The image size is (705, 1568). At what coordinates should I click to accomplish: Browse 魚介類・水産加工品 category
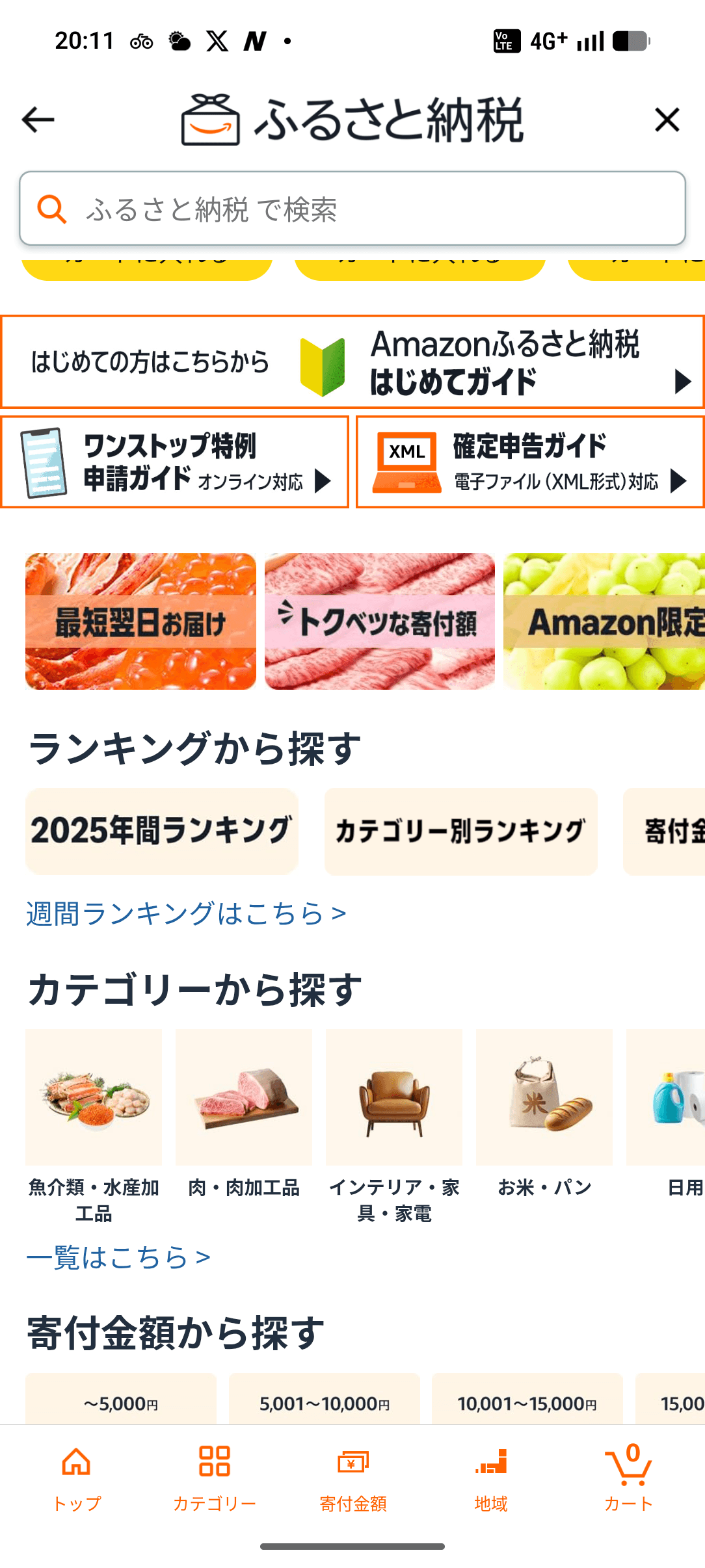[x=94, y=1125]
